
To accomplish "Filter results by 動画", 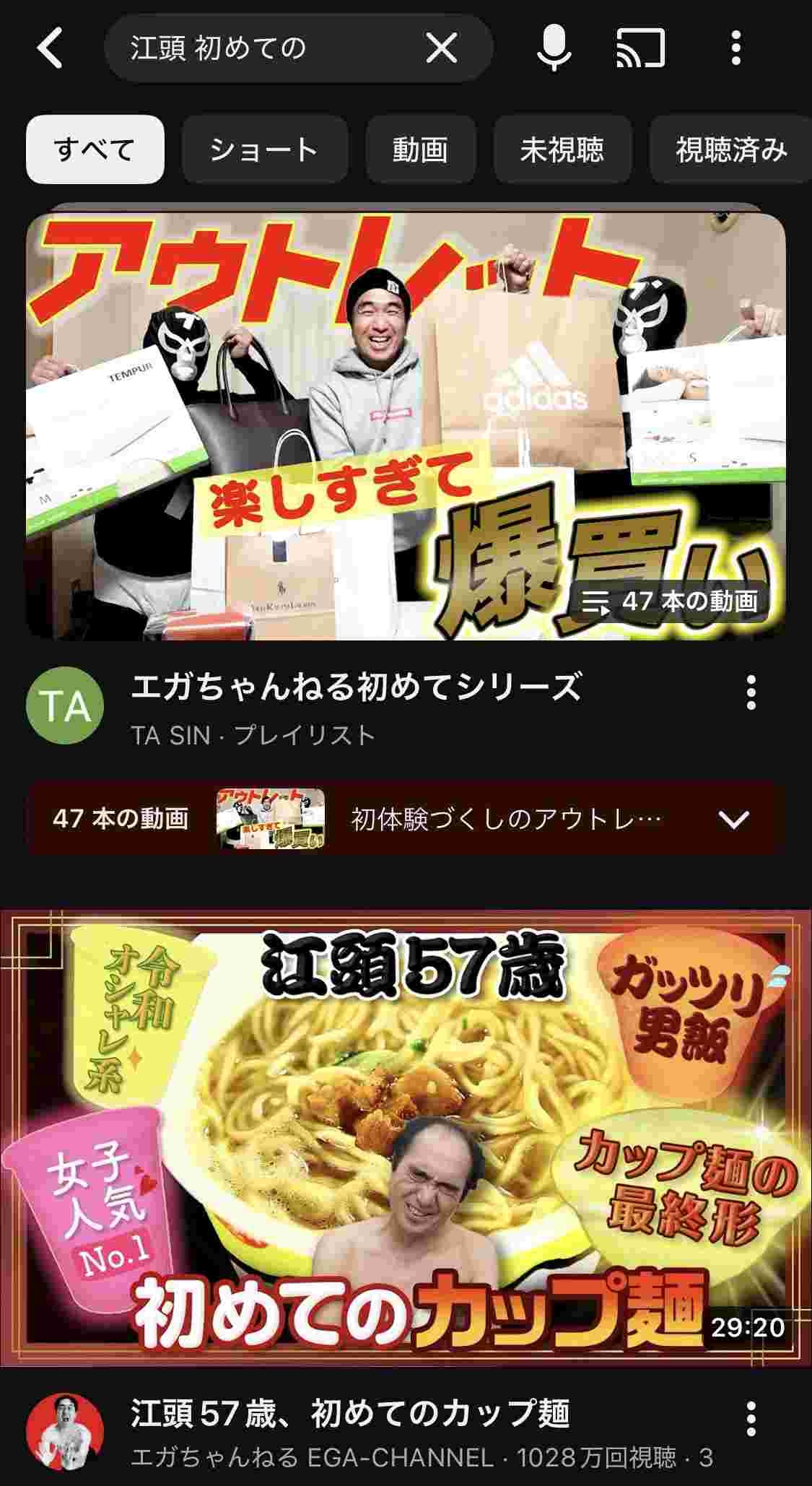I will pyautogui.click(x=420, y=149).
